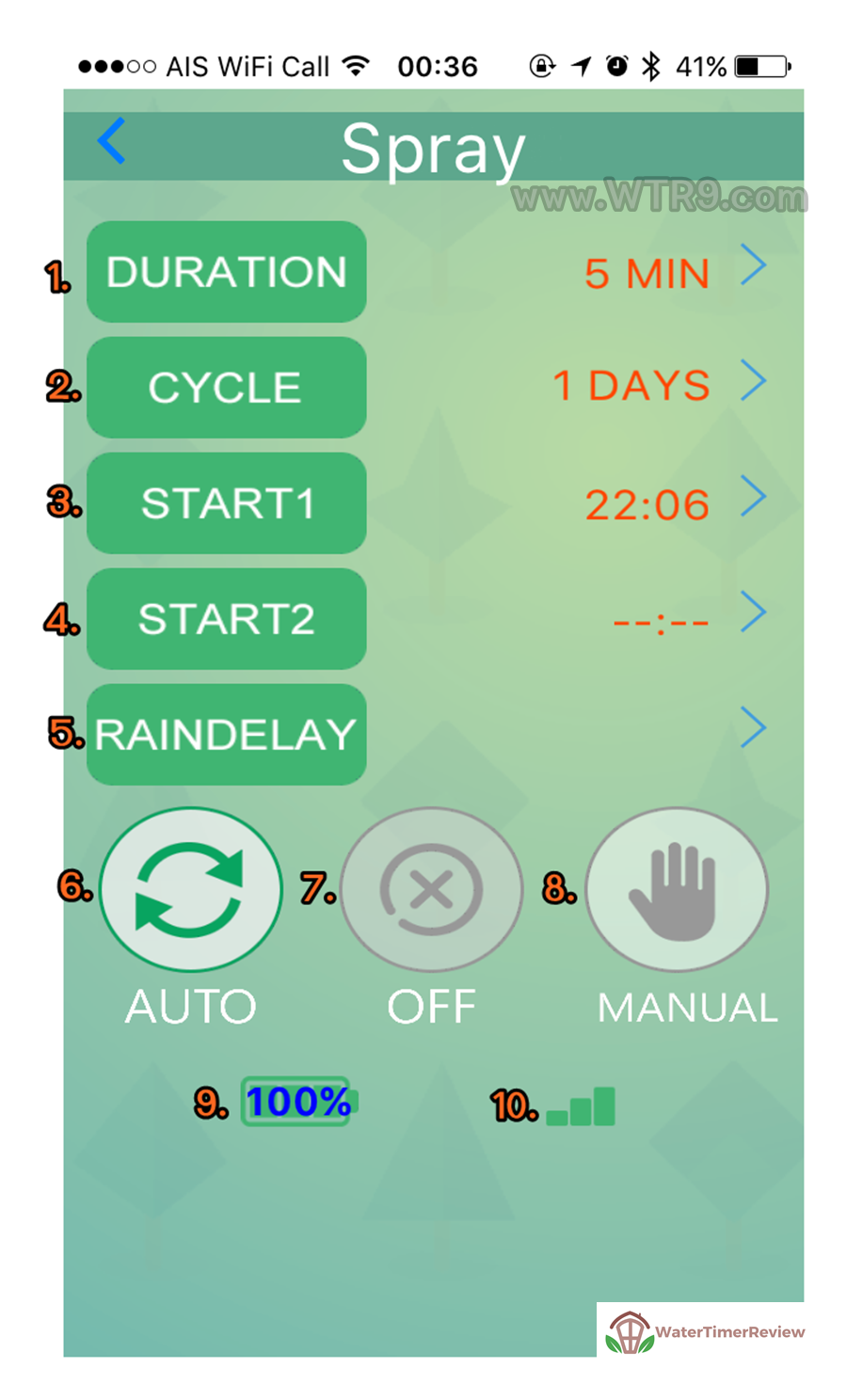Open the RAINDELAY setting
Image resolution: width=847 pixels, height=1400 pixels.
(x=227, y=735)
